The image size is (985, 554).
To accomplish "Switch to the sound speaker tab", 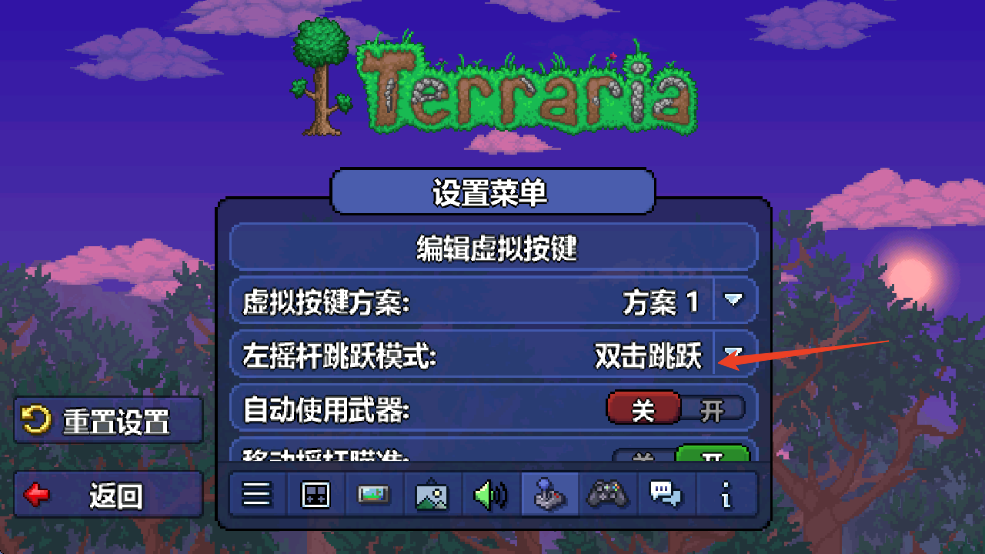I will pos(490,495).
